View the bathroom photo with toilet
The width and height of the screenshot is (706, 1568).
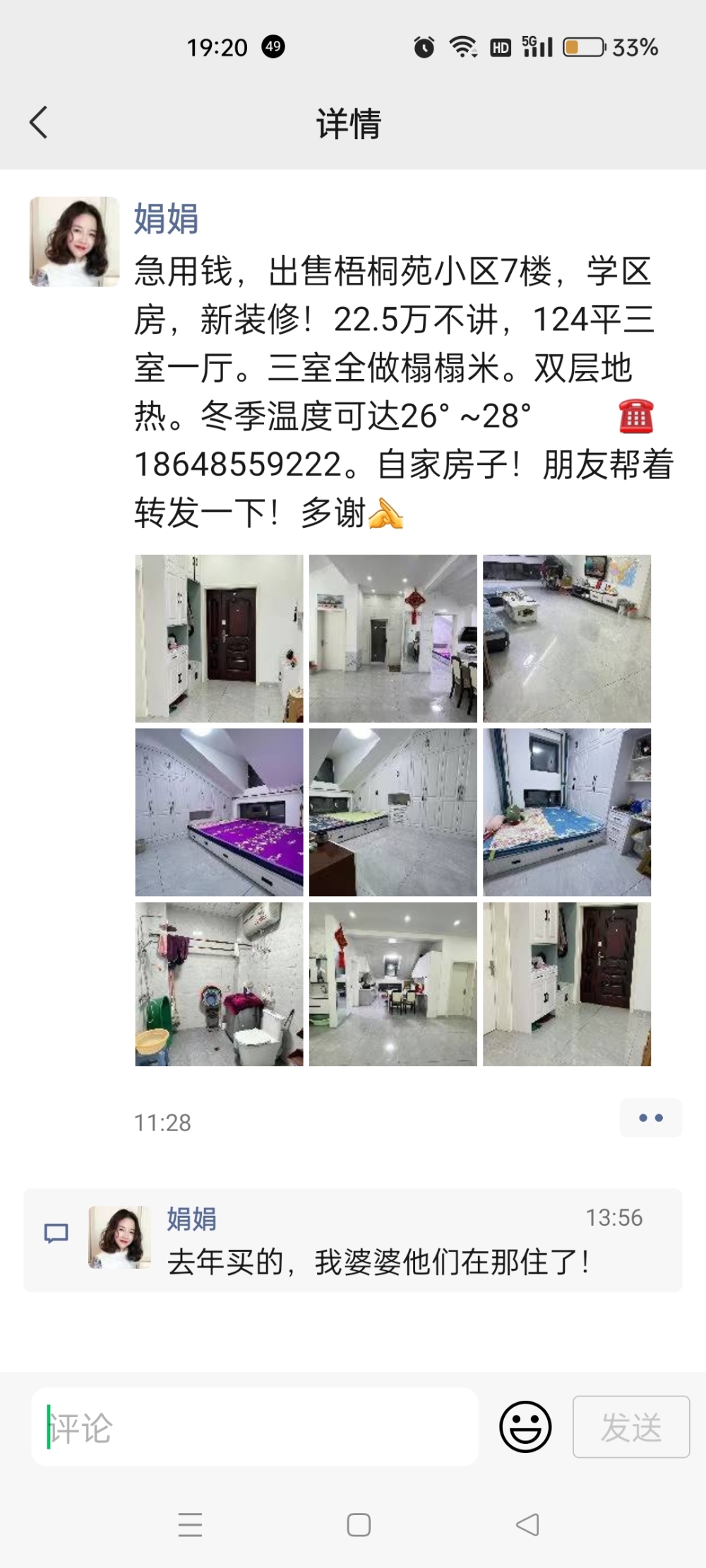219,984
